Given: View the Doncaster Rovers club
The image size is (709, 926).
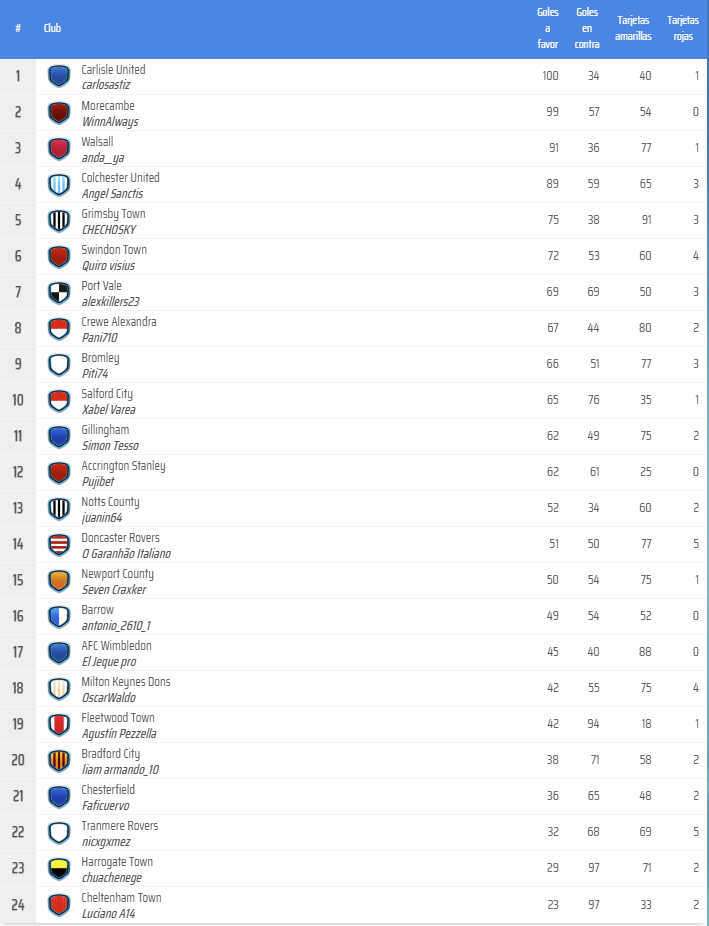Looking at the screenshot, I should click(120, 538).
